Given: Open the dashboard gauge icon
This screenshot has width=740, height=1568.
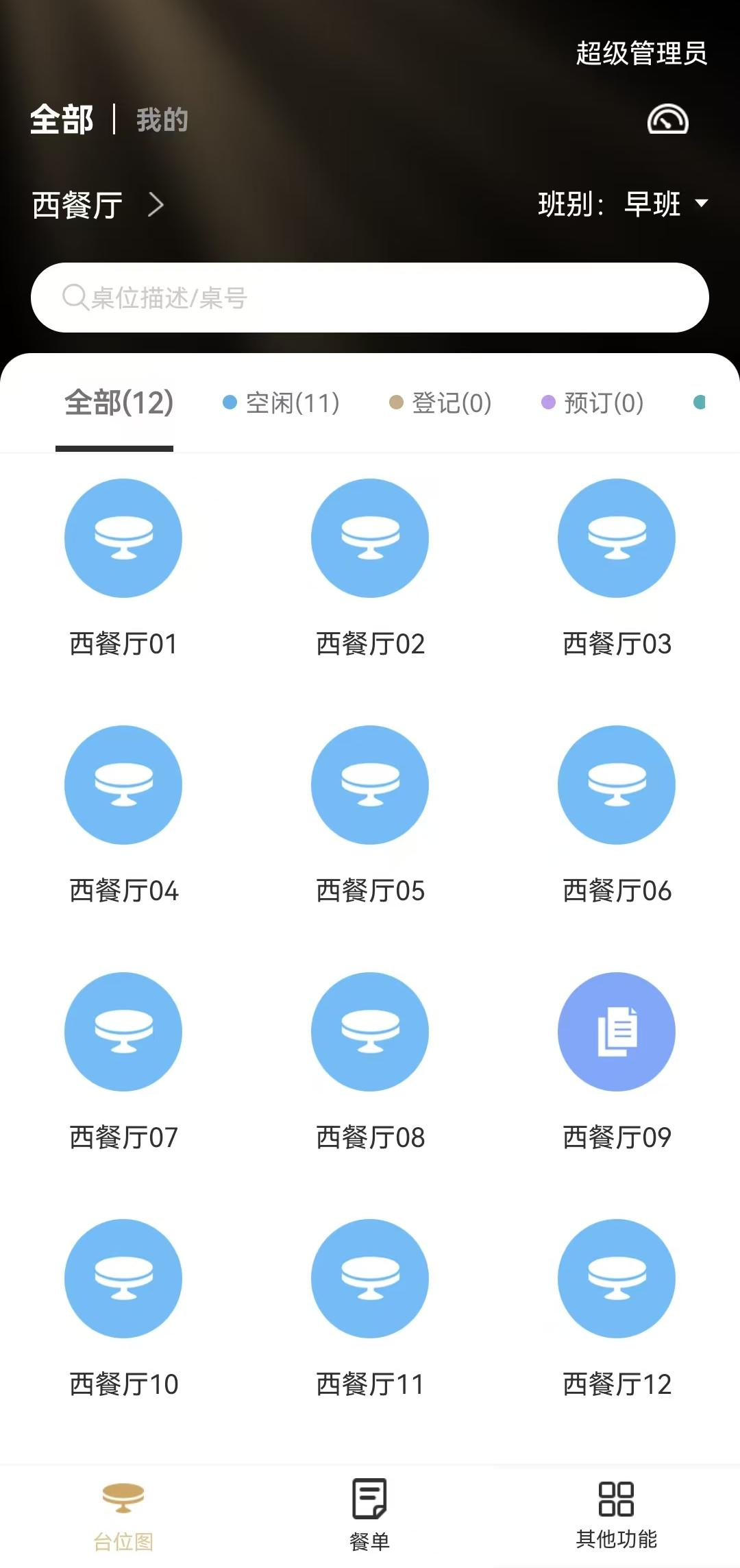Looking at the screenshot, I should [x=667, y=119].
